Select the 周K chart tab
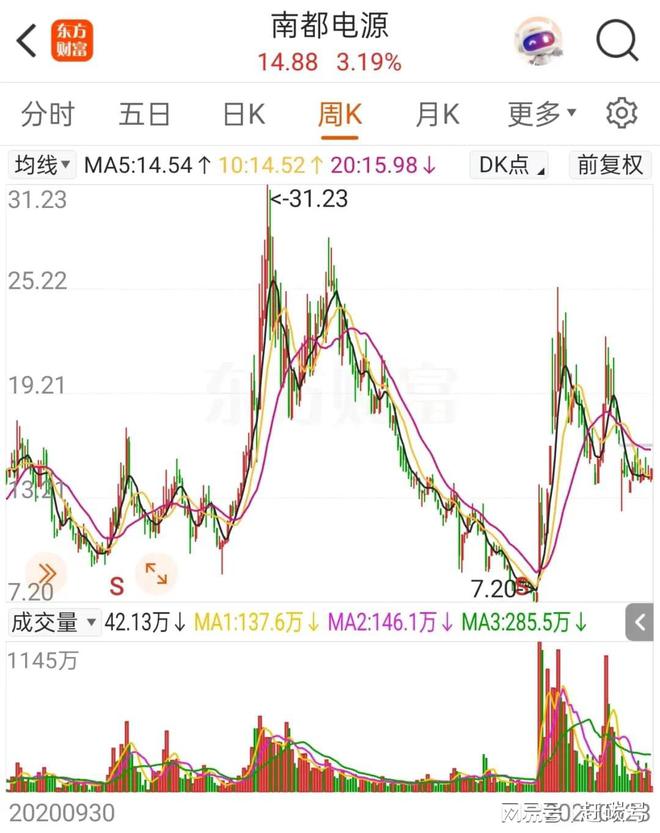The image size is (660, 833). (339, 114)
